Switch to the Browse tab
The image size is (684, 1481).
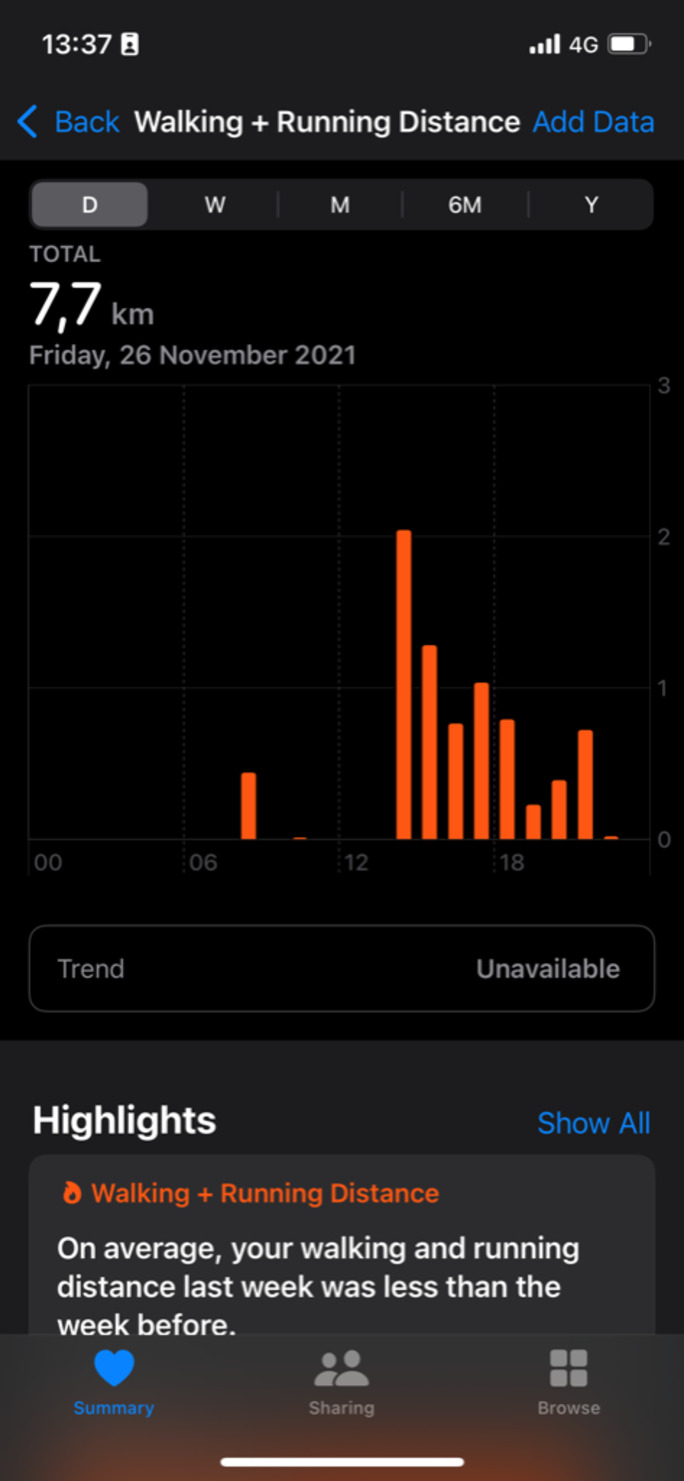[568, 1382]
